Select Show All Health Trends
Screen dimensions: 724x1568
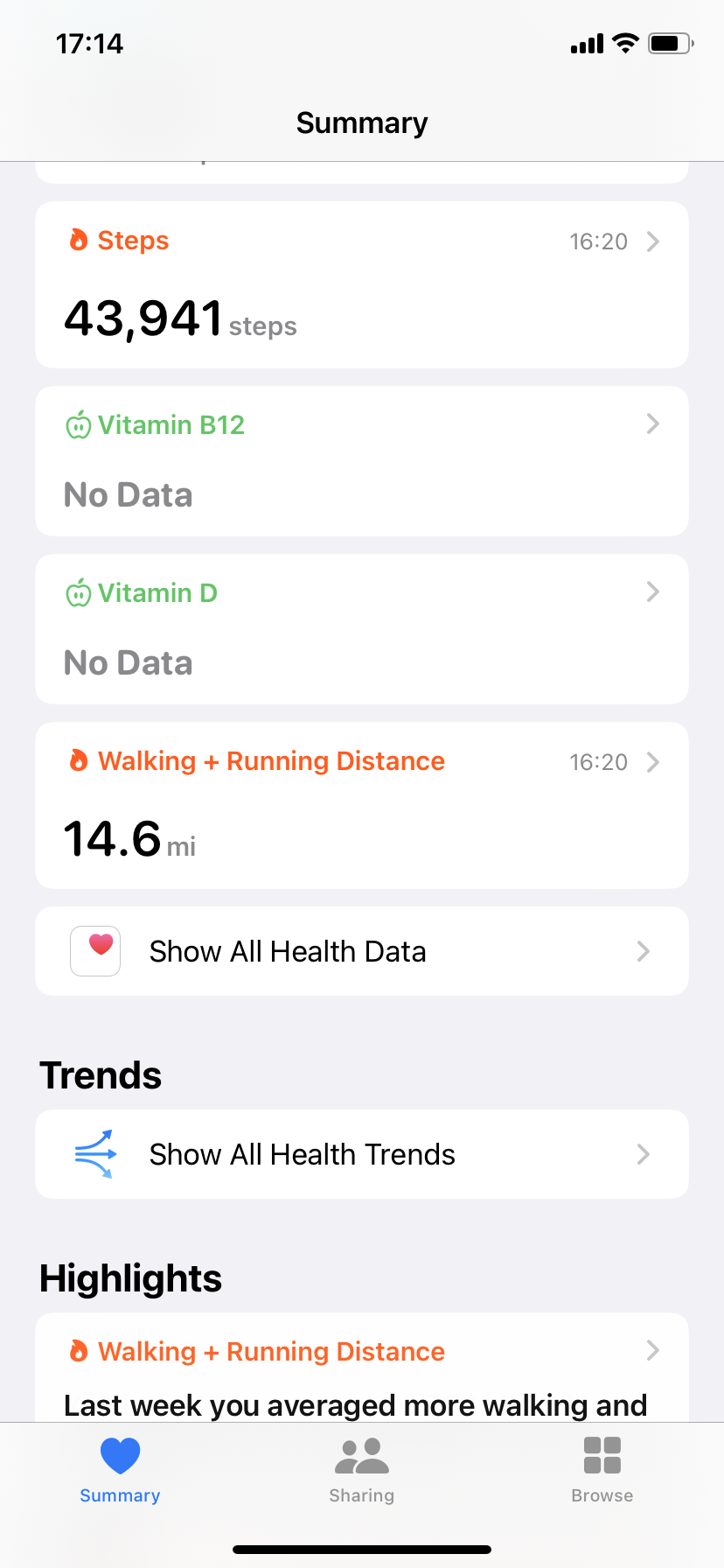pos(362,1154)
